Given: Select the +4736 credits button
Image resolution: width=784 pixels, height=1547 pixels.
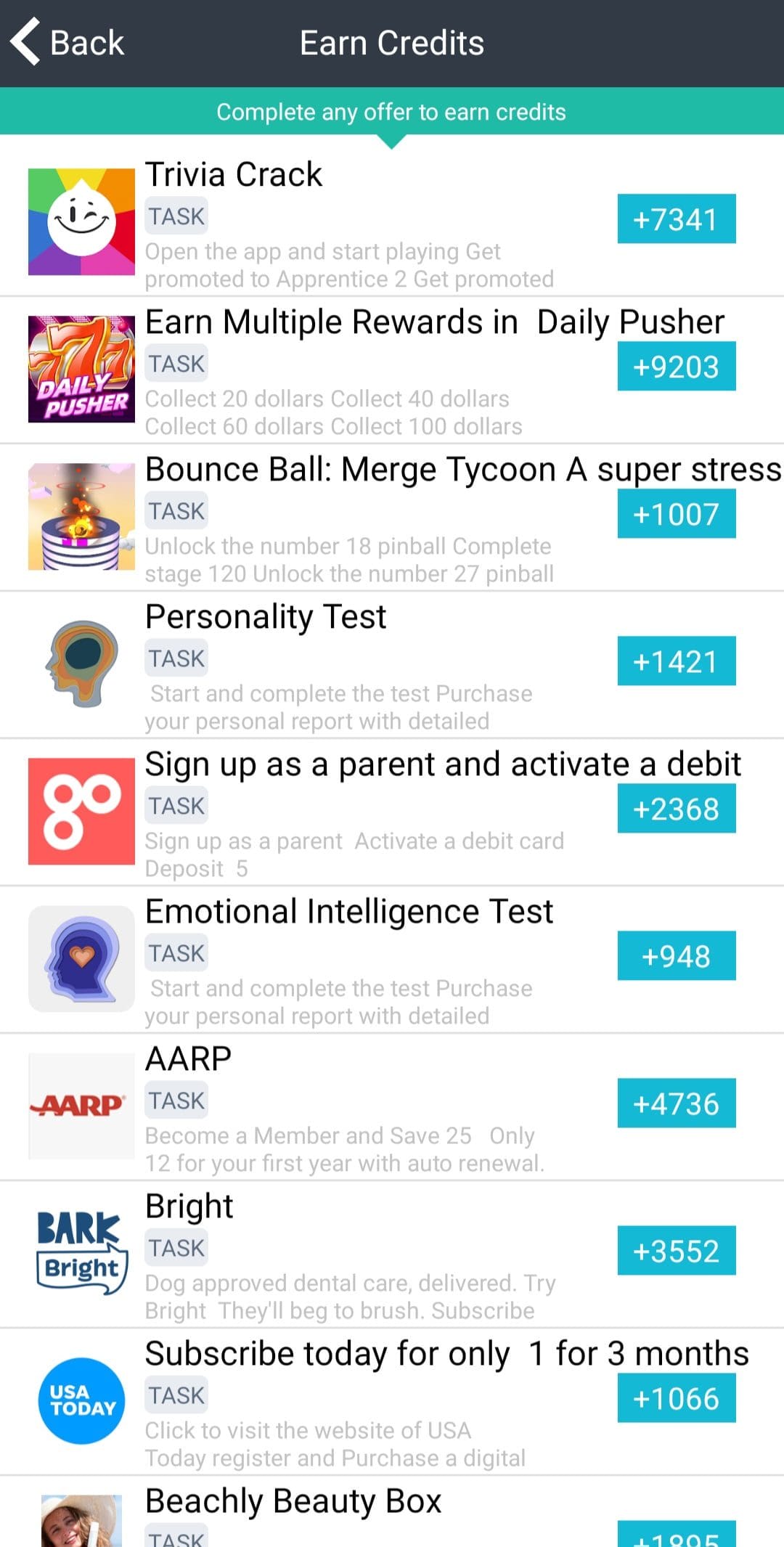Looking at the screenshot, I should click(x=676, y=1103).
